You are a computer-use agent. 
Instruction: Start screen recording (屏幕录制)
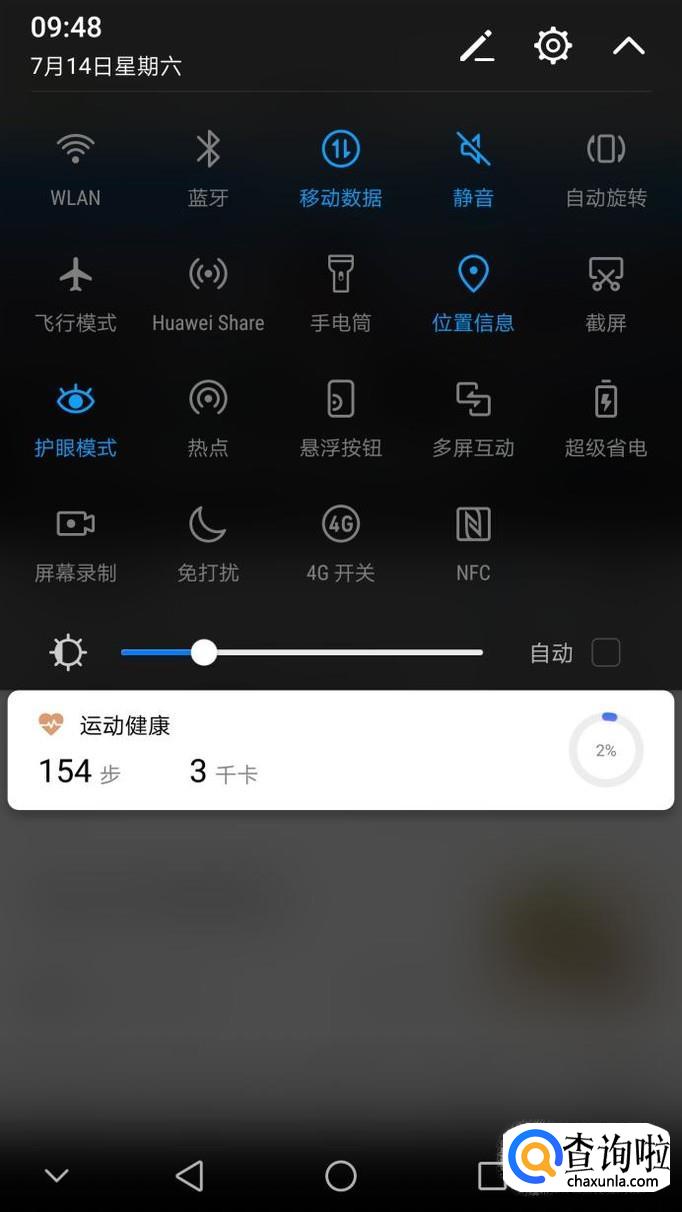[x=76, y=524]
